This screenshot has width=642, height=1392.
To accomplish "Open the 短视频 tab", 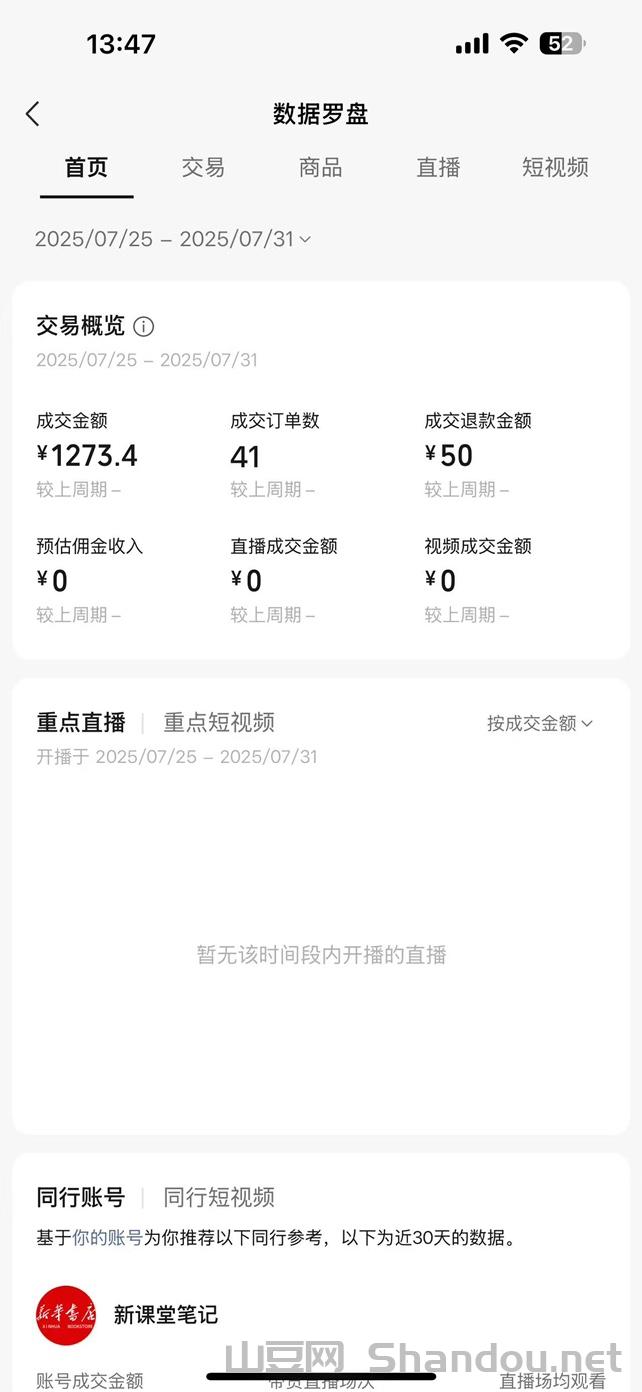I will (555, 168).
